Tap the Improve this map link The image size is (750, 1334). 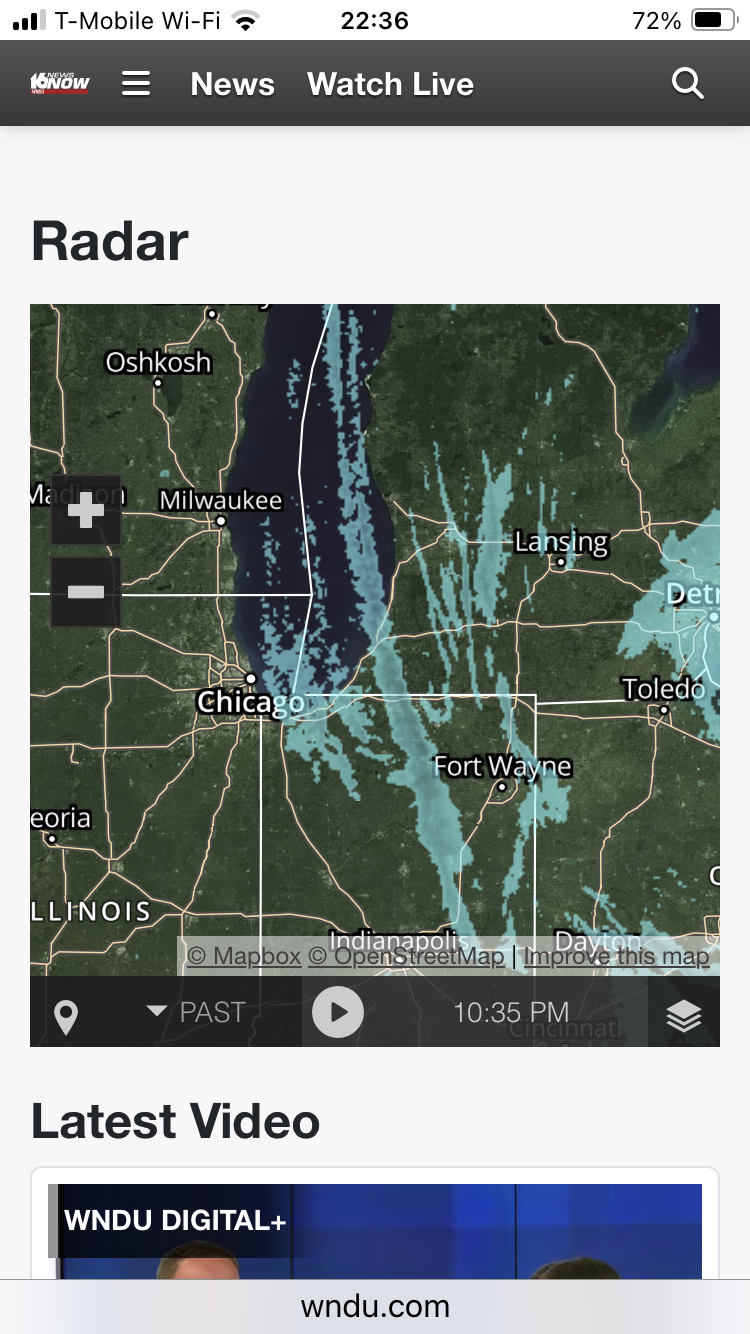pos(616,956)
